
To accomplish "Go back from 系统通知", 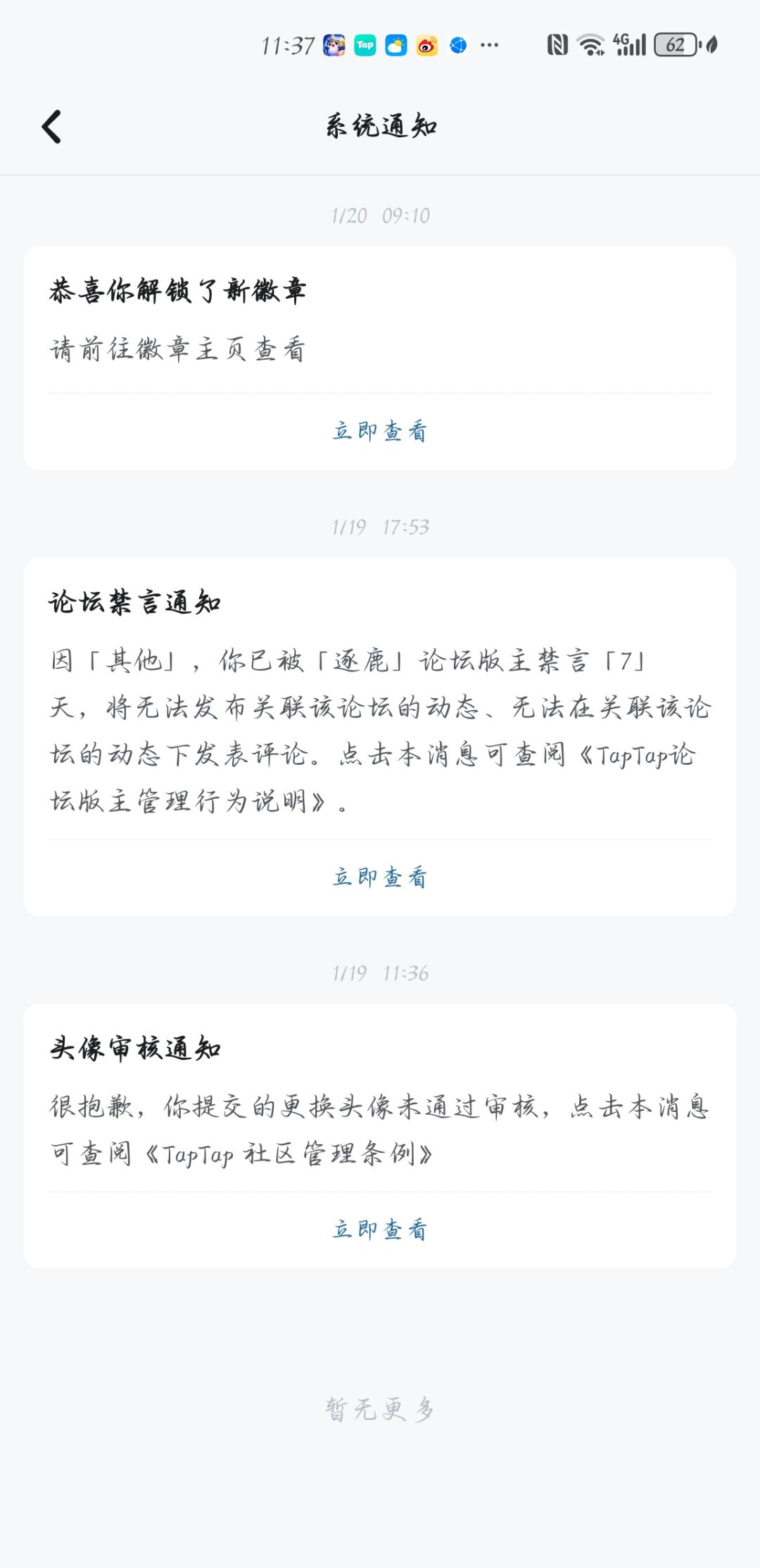I will (x=52, y=127).
